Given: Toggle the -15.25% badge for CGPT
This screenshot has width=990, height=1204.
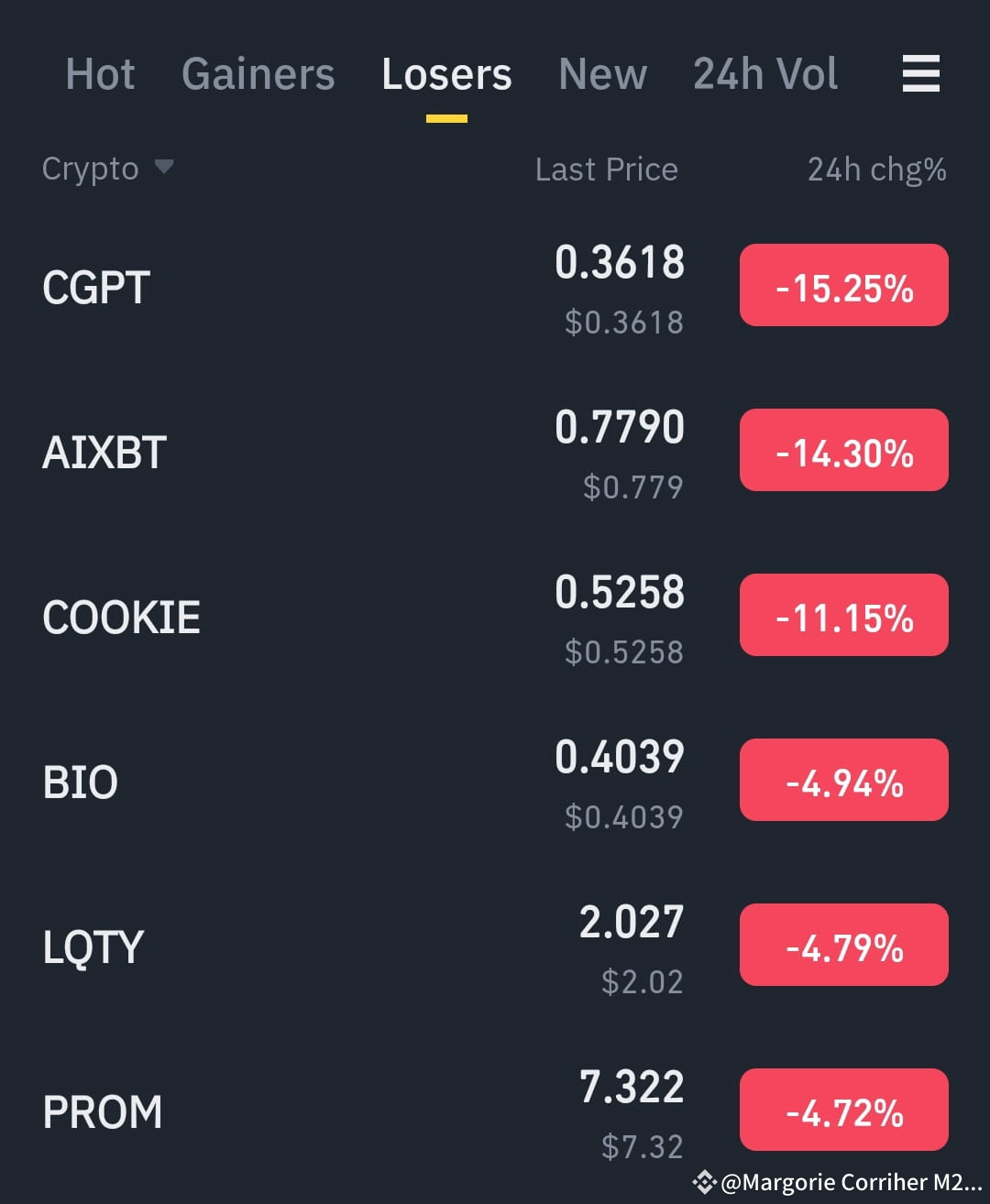Looking at the screenshot, I should click(843, 286).
